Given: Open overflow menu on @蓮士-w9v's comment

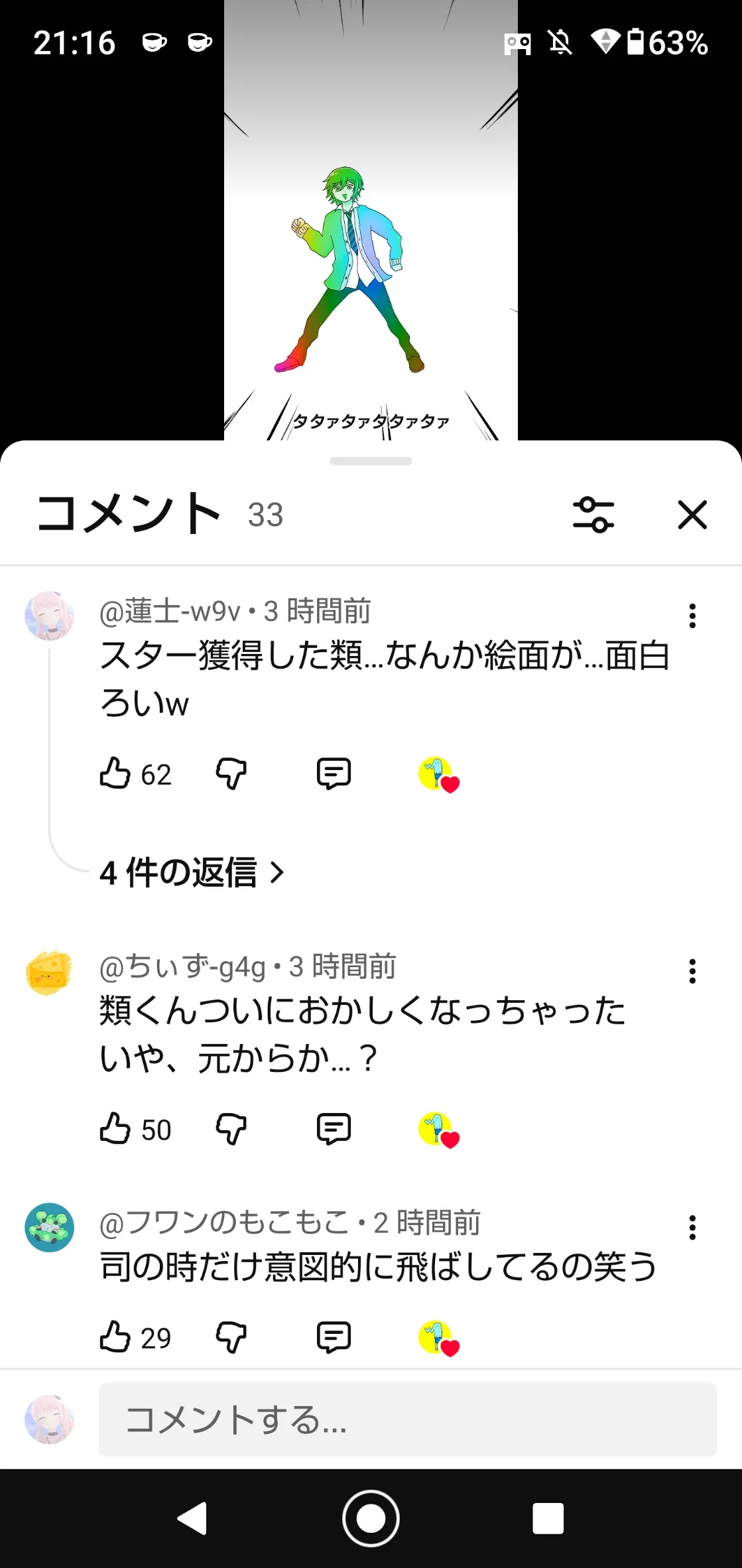Looking at the screenshot, I should pos(692,616).
